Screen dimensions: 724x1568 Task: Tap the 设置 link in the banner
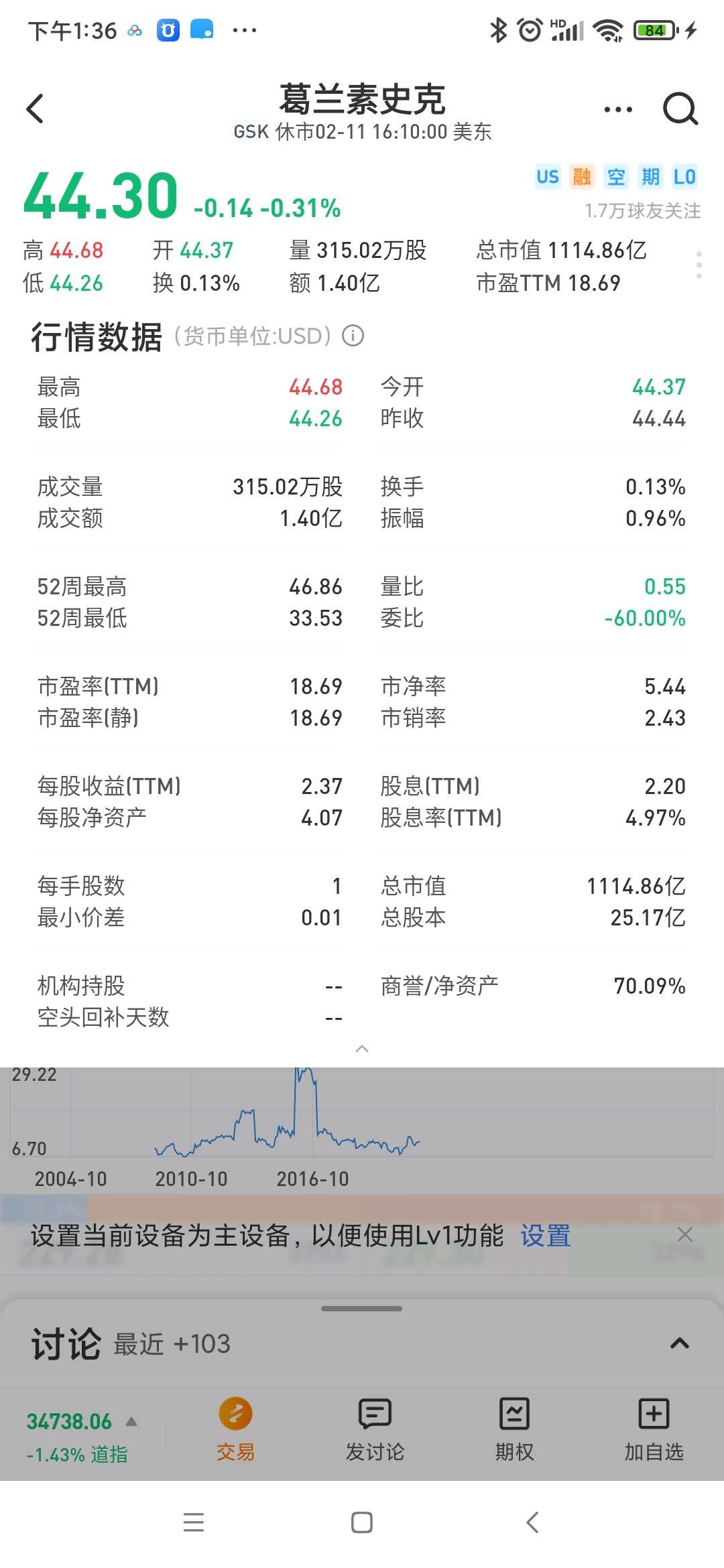click(545, 1236)
